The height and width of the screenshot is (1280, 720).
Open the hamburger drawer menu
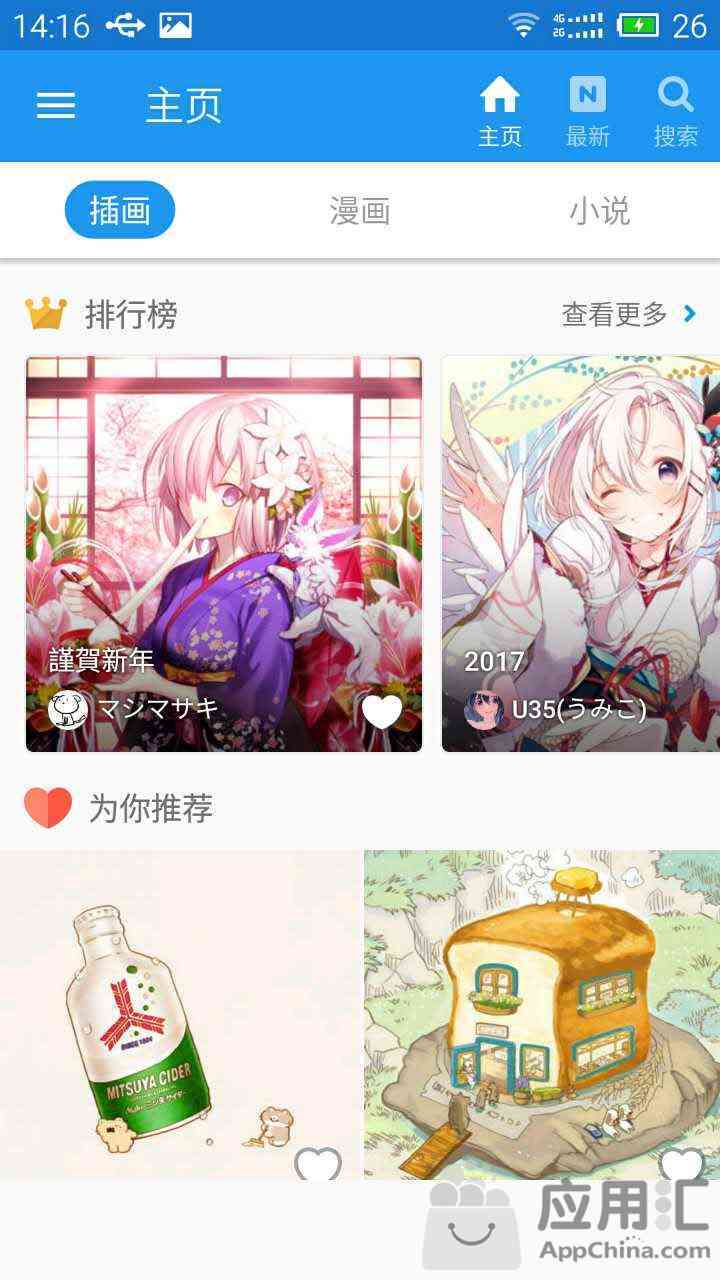click(56, 105)
